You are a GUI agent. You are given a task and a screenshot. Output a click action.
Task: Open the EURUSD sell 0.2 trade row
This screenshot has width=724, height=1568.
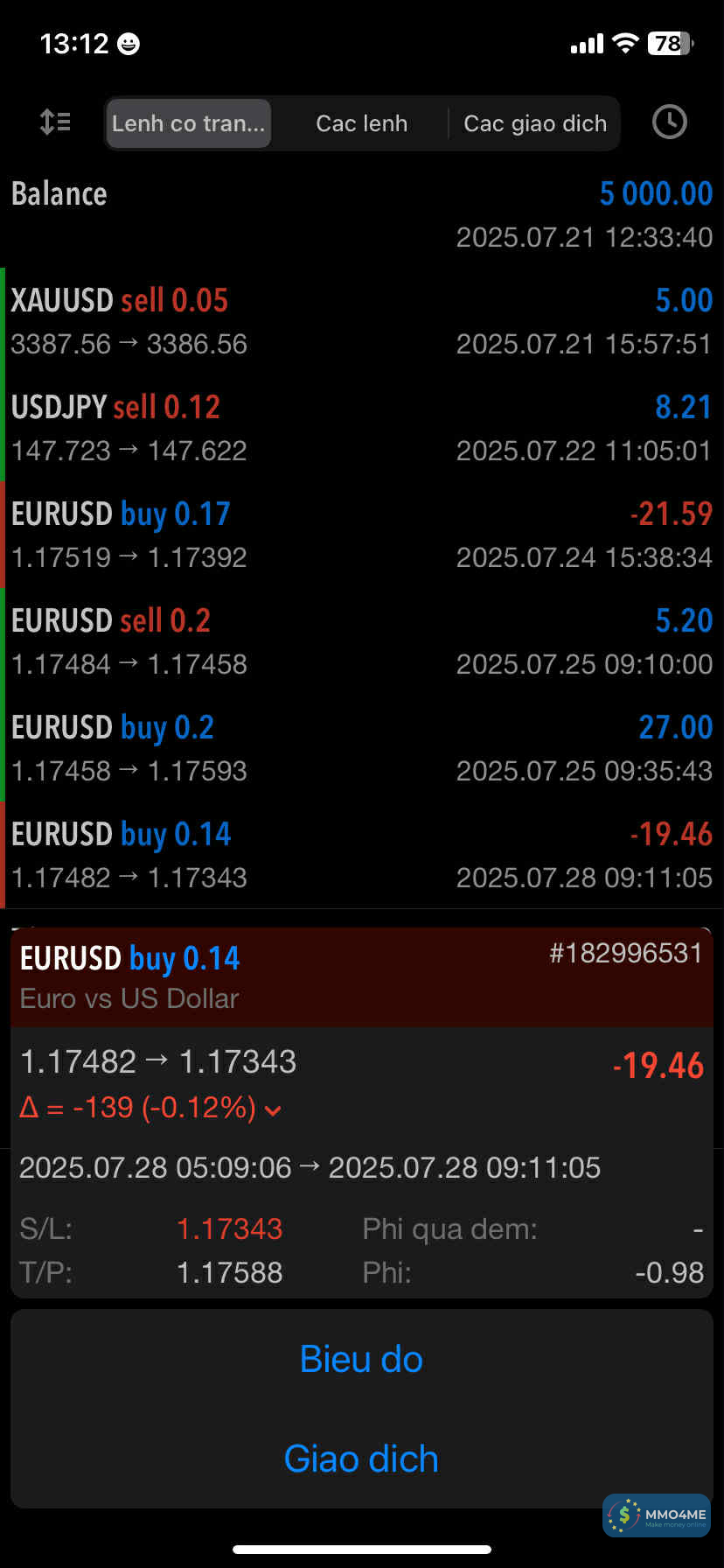pos(361,641)
